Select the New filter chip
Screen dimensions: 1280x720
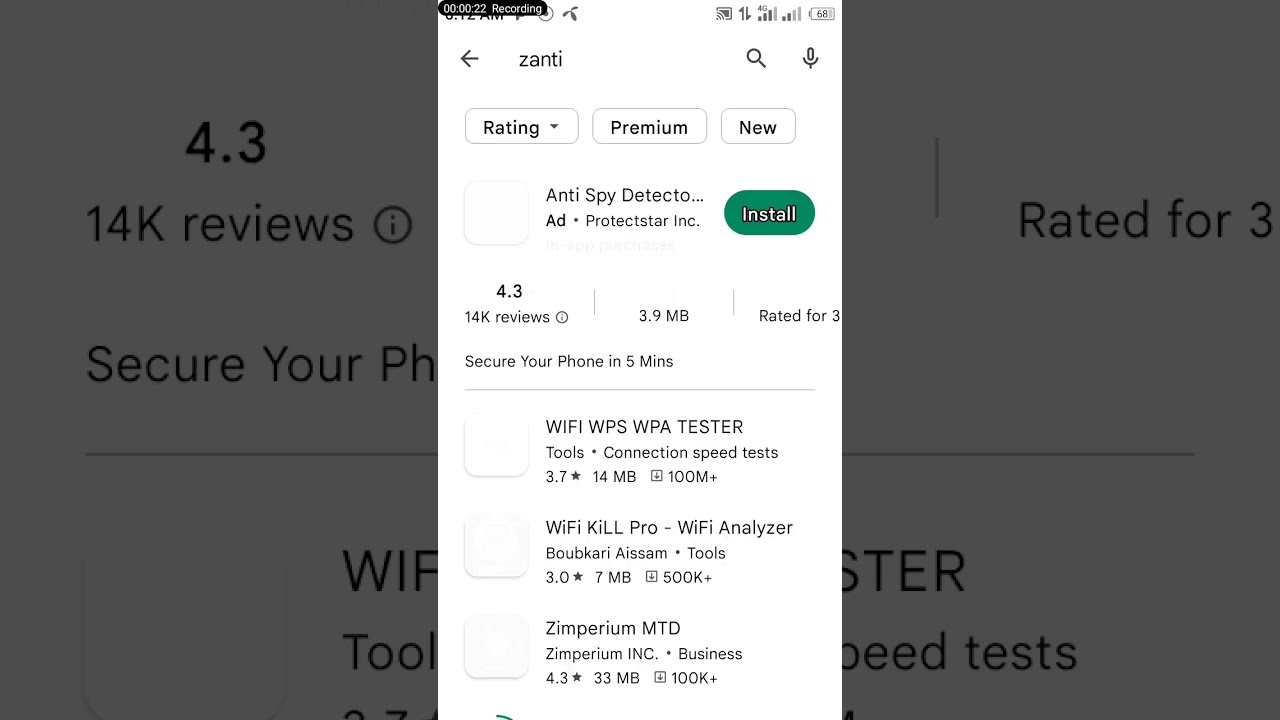[757, 127]
